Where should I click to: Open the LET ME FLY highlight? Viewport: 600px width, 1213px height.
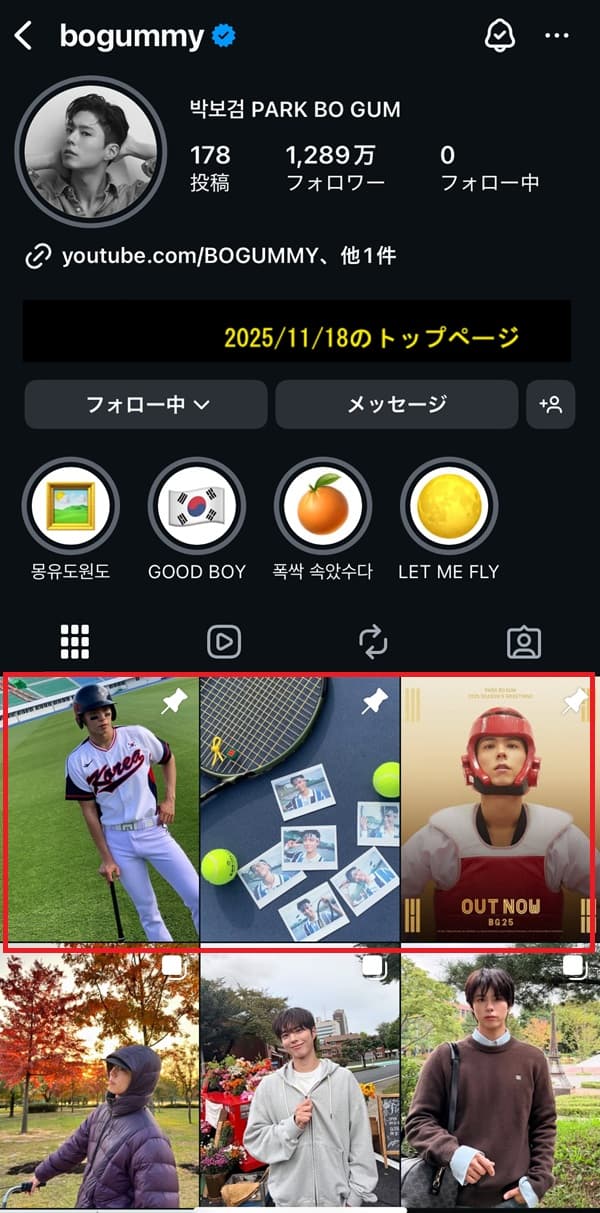(449, 506)
